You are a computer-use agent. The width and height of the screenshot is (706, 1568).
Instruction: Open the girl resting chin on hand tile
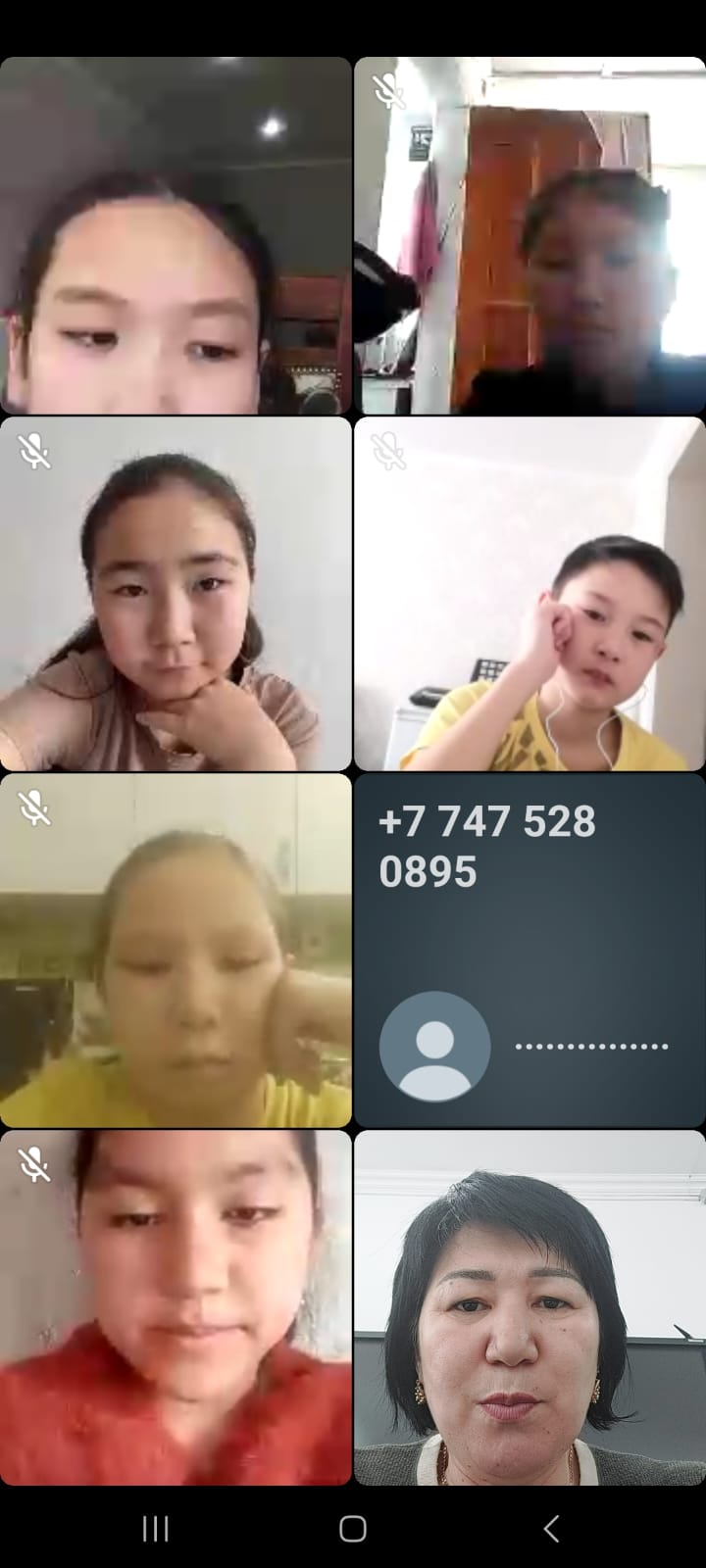(176, 594)
